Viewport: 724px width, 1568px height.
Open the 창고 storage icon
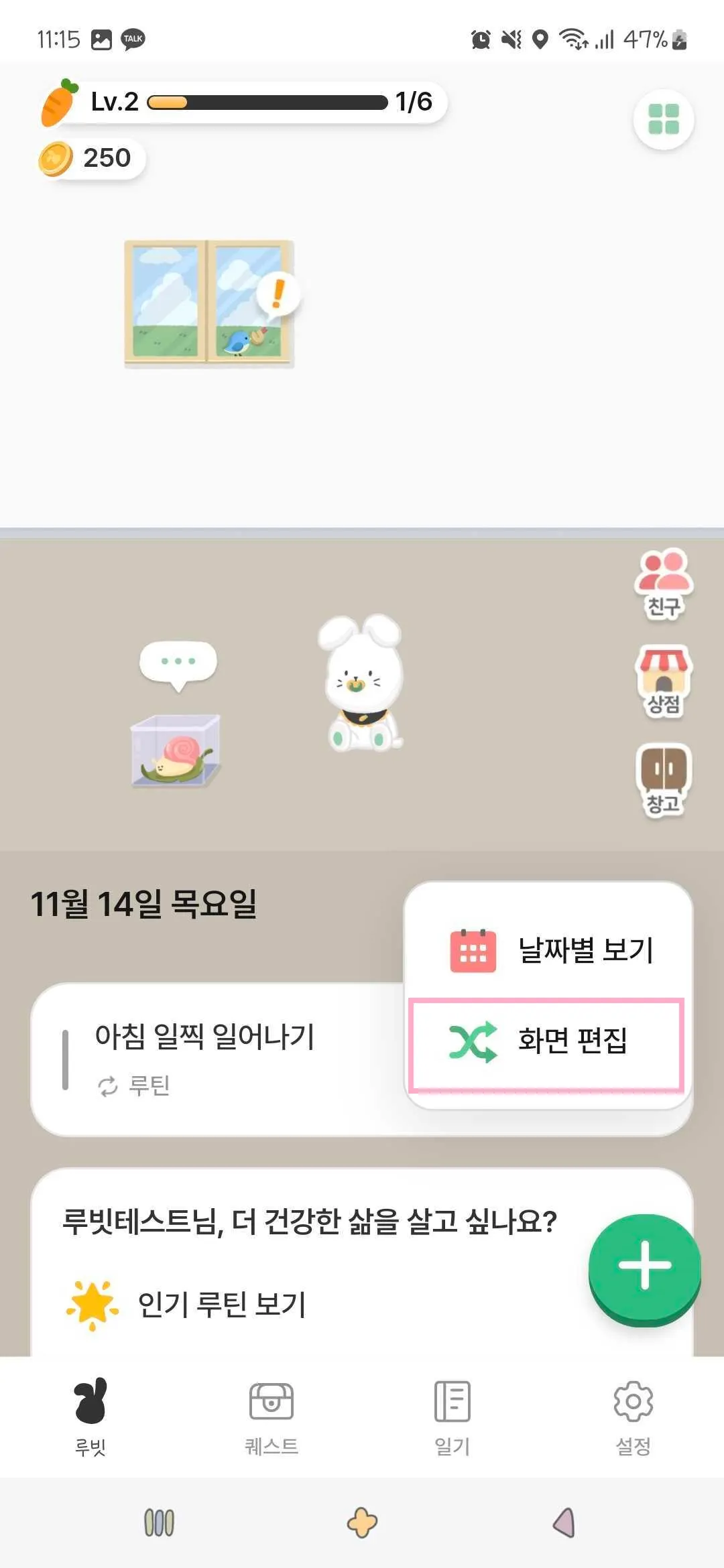tap(663, 779)
